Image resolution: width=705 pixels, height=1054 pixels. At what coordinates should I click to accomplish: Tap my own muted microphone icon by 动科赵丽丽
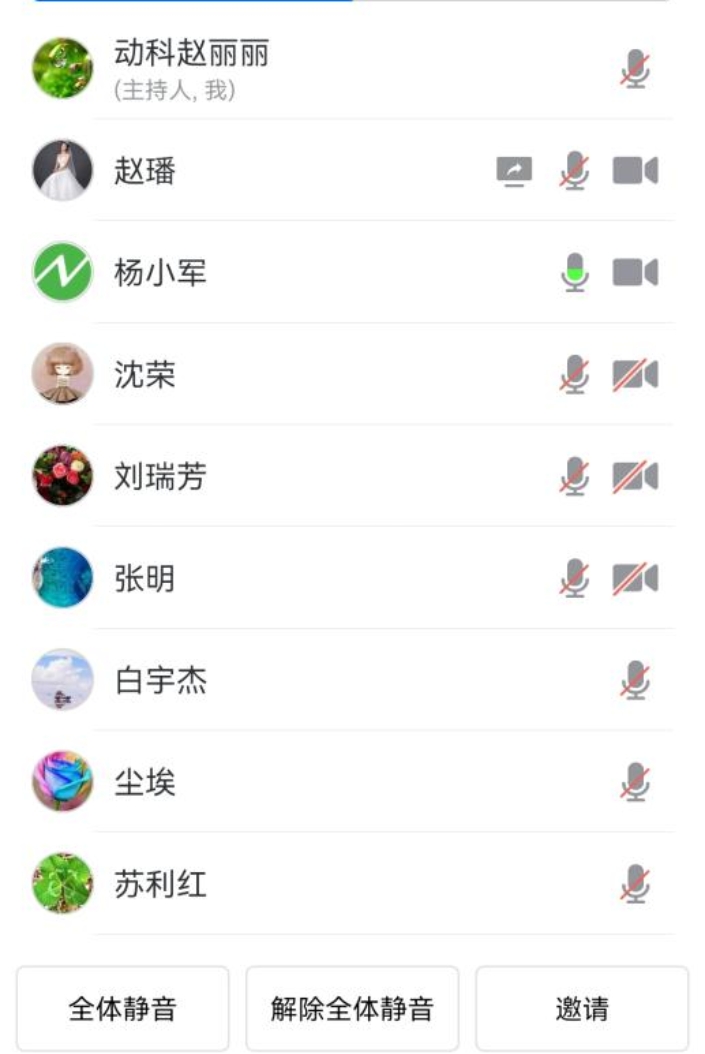[x=635, y=69]
